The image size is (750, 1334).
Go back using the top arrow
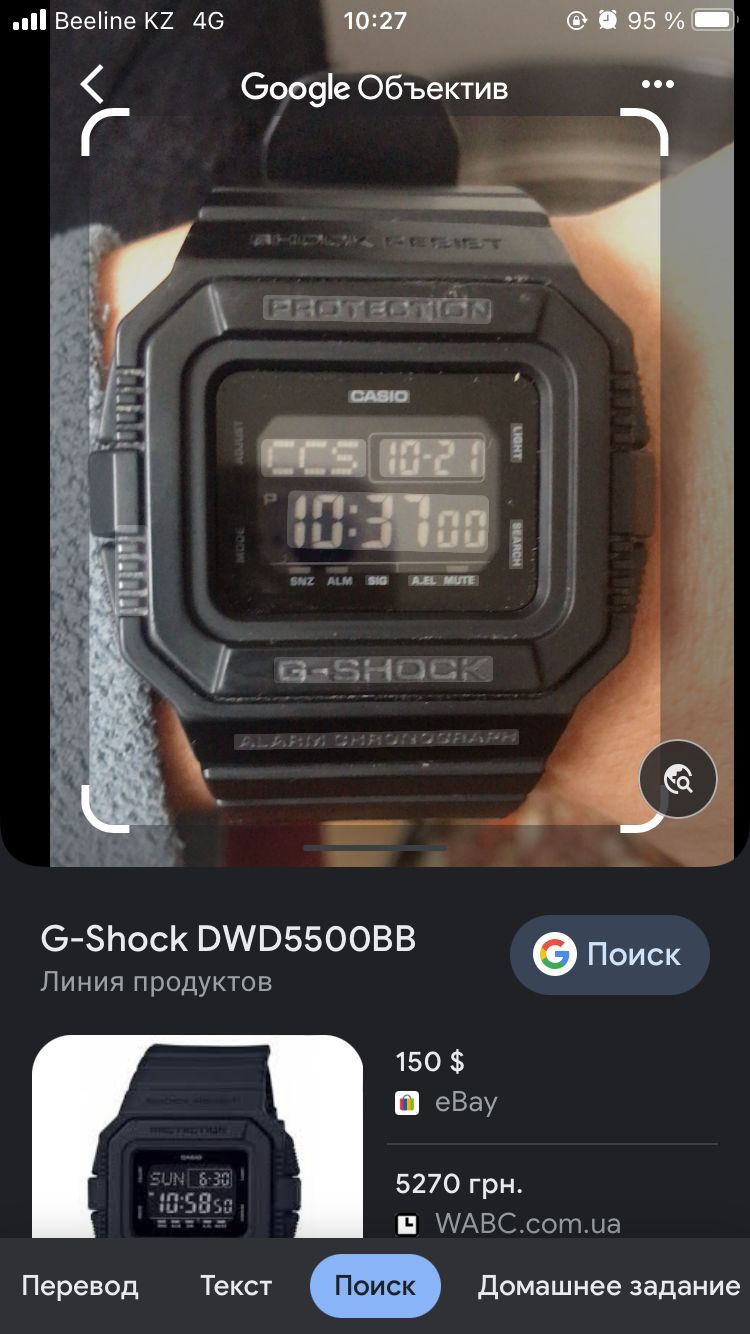pos(92,85)
